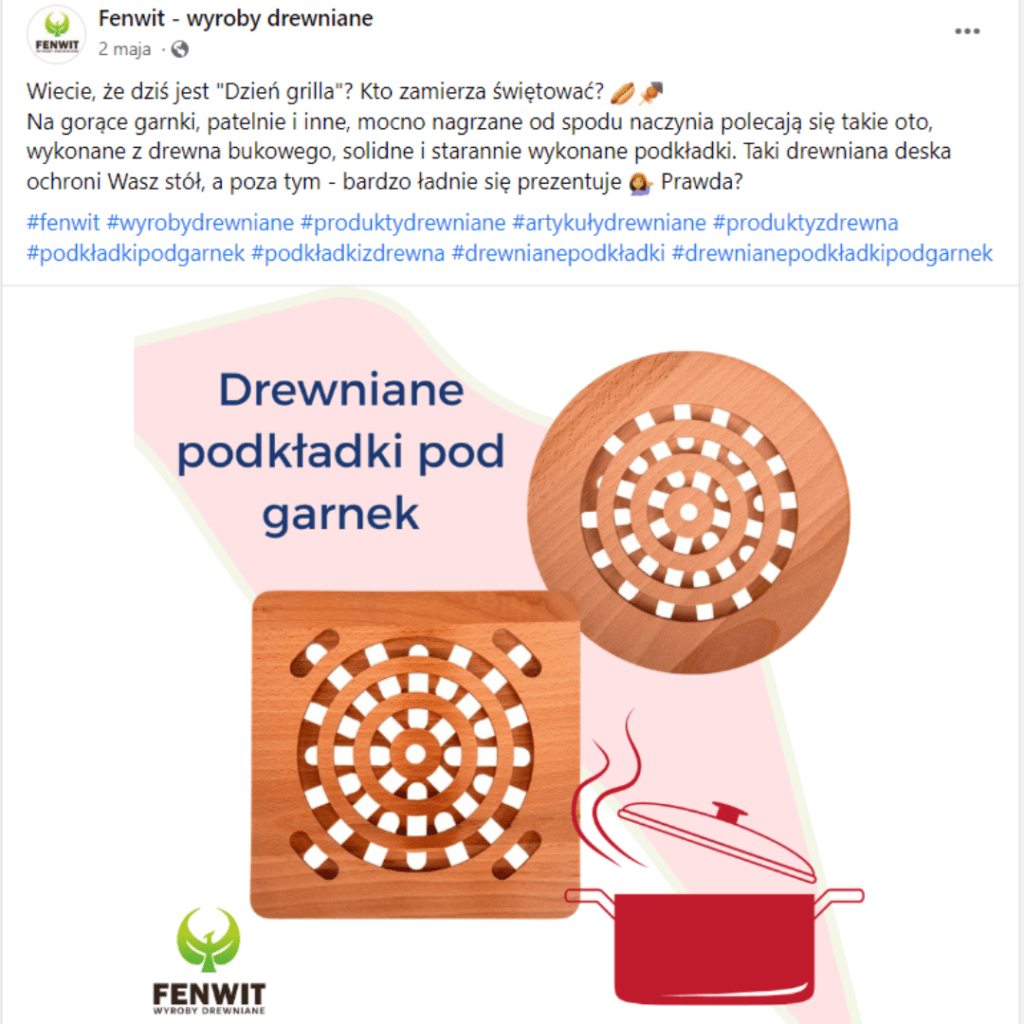Open hashtag #artykułydrewniane
1024x1024 pixels.
pos(609,223)
